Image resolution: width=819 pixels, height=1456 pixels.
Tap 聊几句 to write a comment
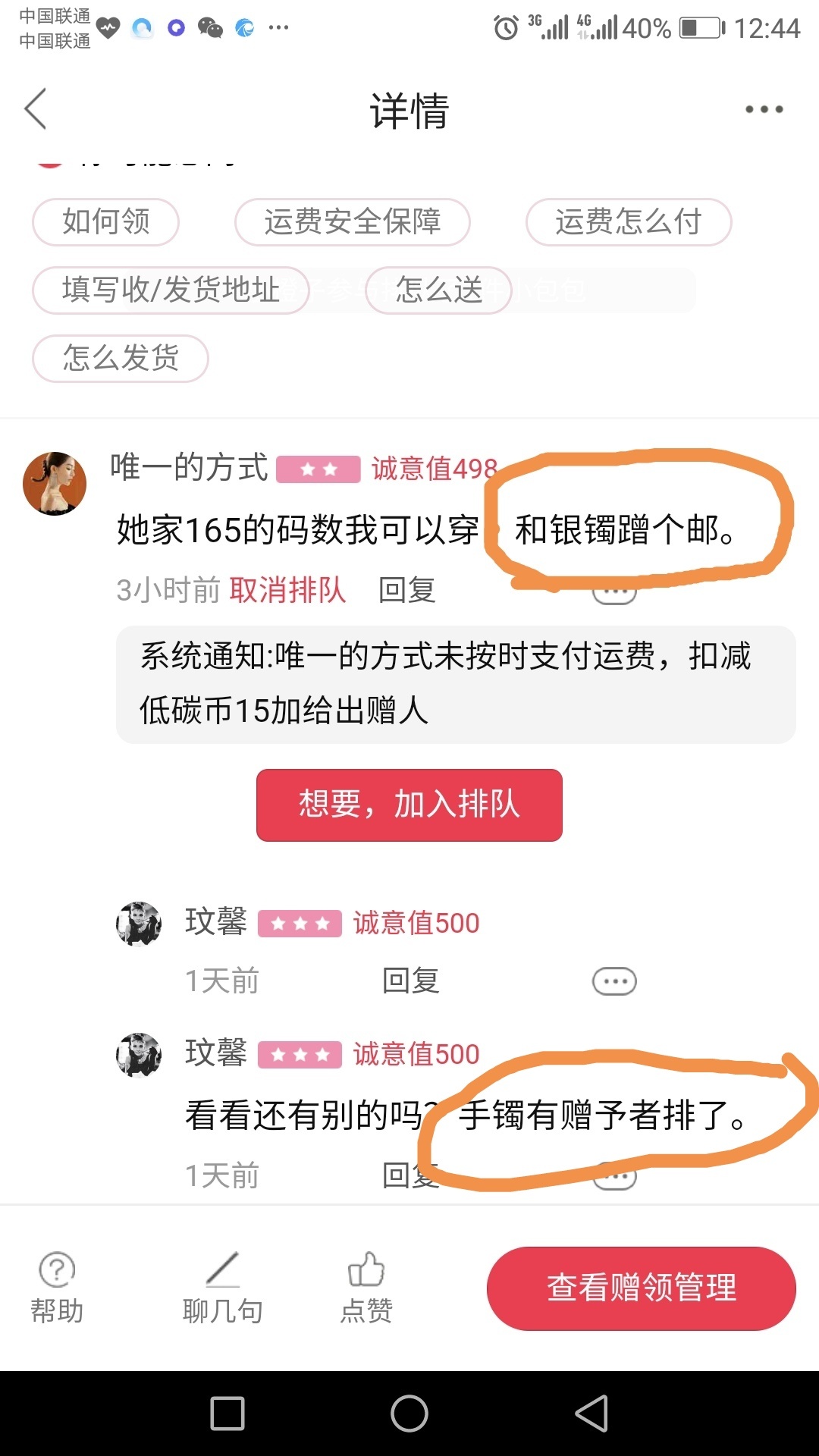point(222,1287)
